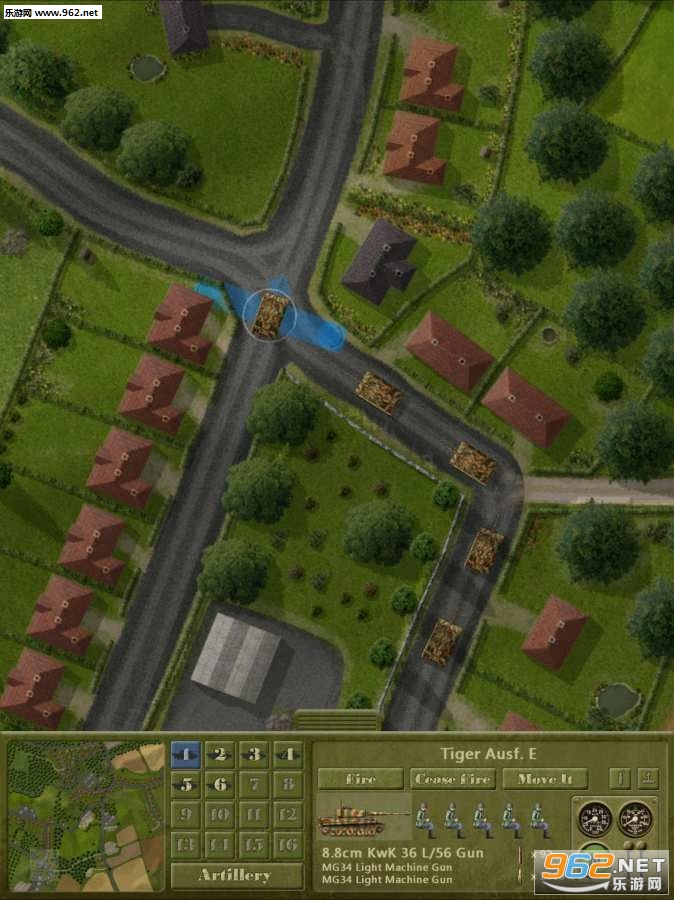Viewport: 674px width, 900px height.
Task: Tap the Cease fire button
Action: click(x=453, y=779)
